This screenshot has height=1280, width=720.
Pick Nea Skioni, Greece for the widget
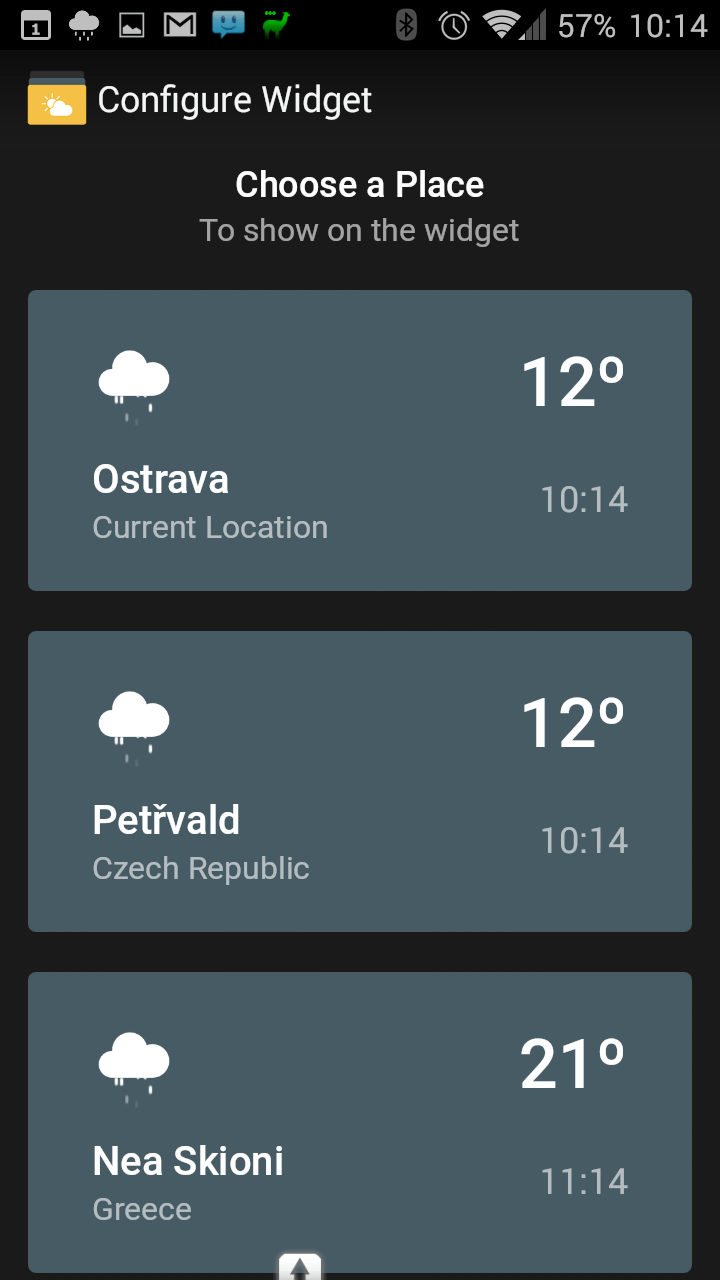tap(360, 1122)
